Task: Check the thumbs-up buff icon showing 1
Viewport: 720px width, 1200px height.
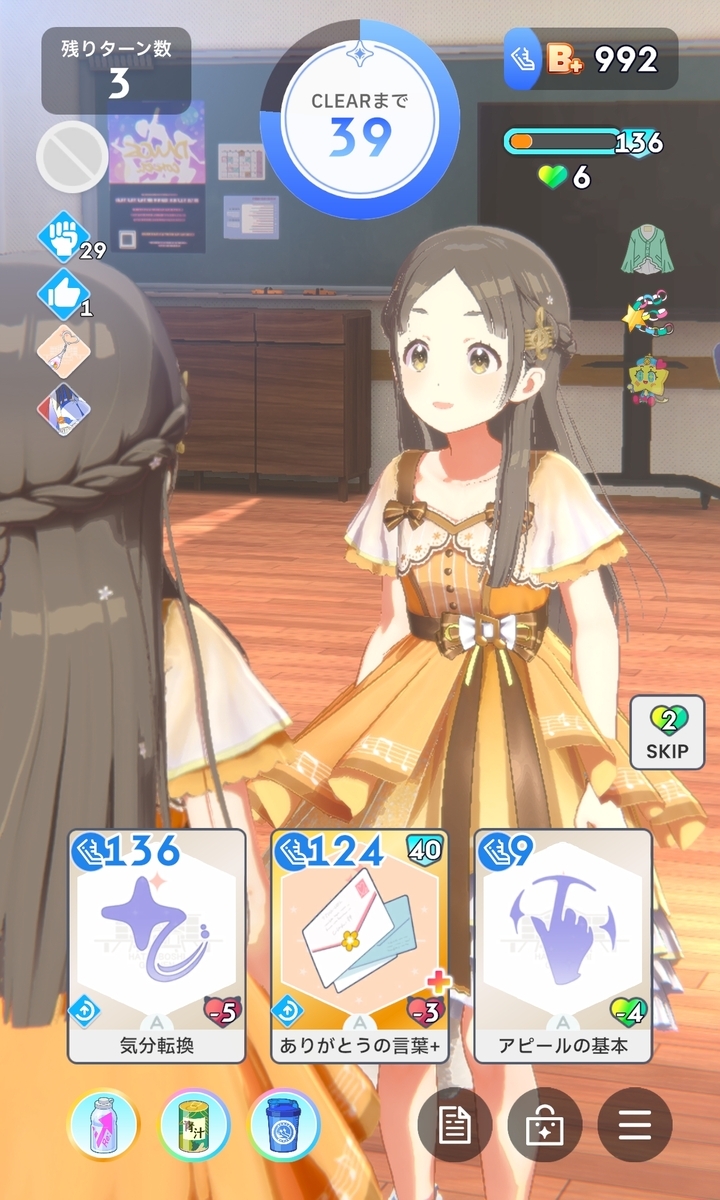Action: click(64, 294)
